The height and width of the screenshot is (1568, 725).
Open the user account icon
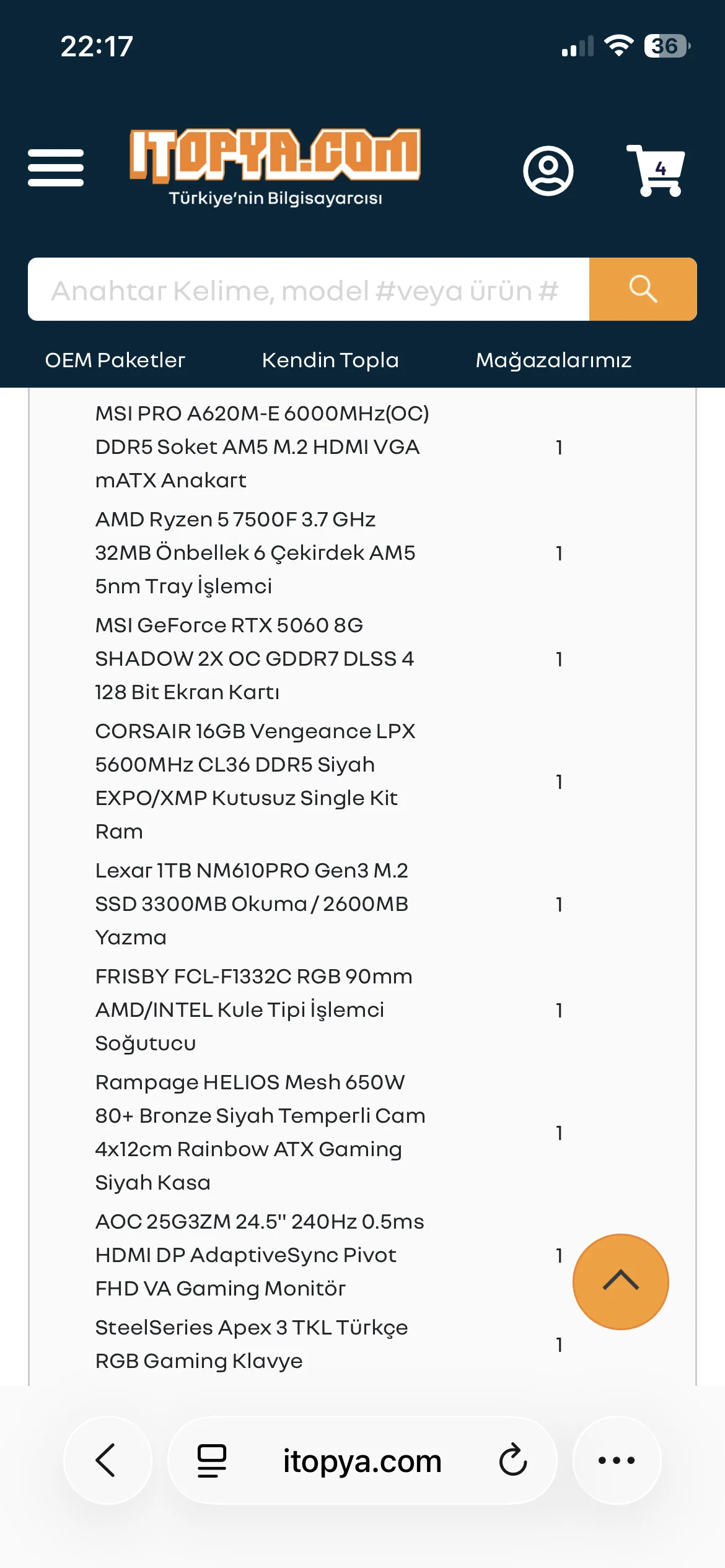pyautogui.click(x=548, y=170)
